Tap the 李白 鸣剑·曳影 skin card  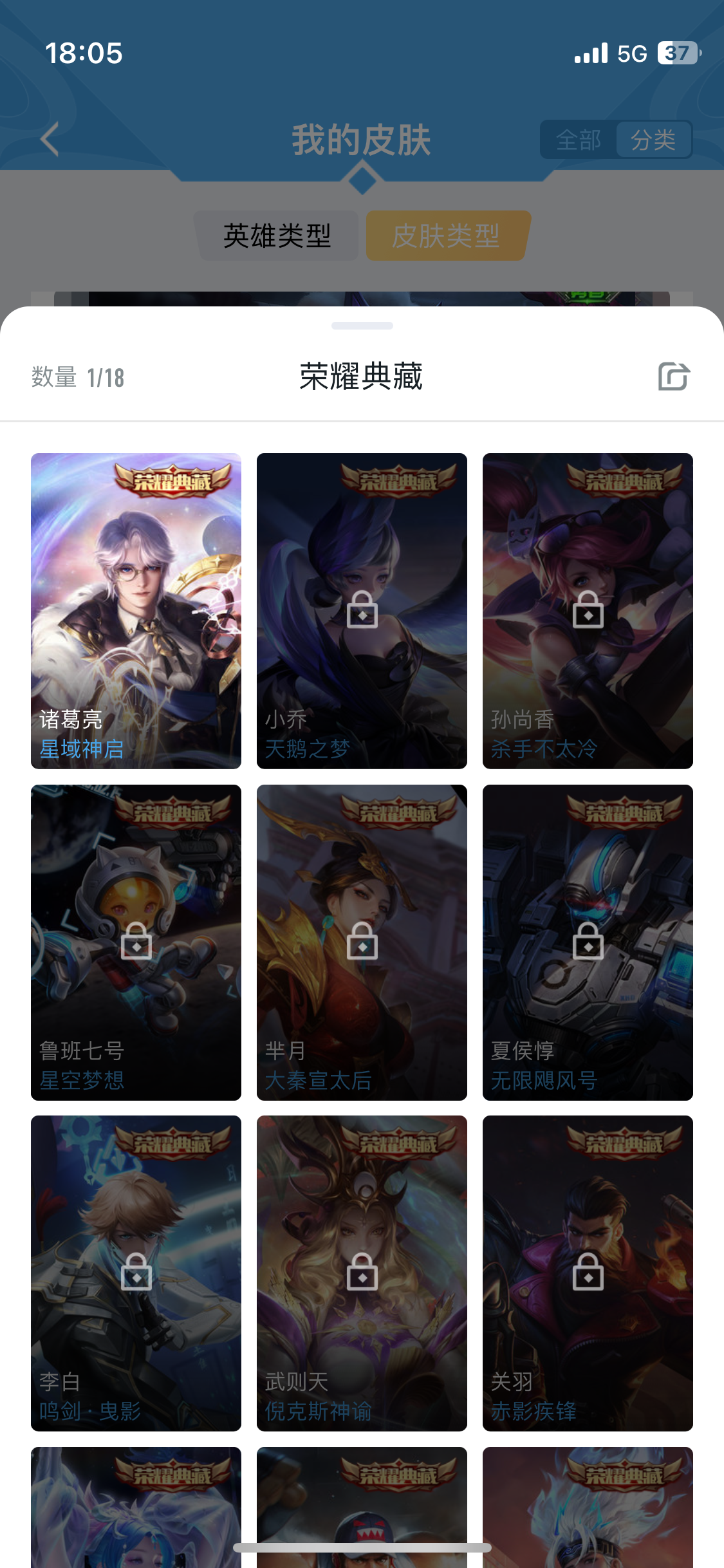point(136,1273)
